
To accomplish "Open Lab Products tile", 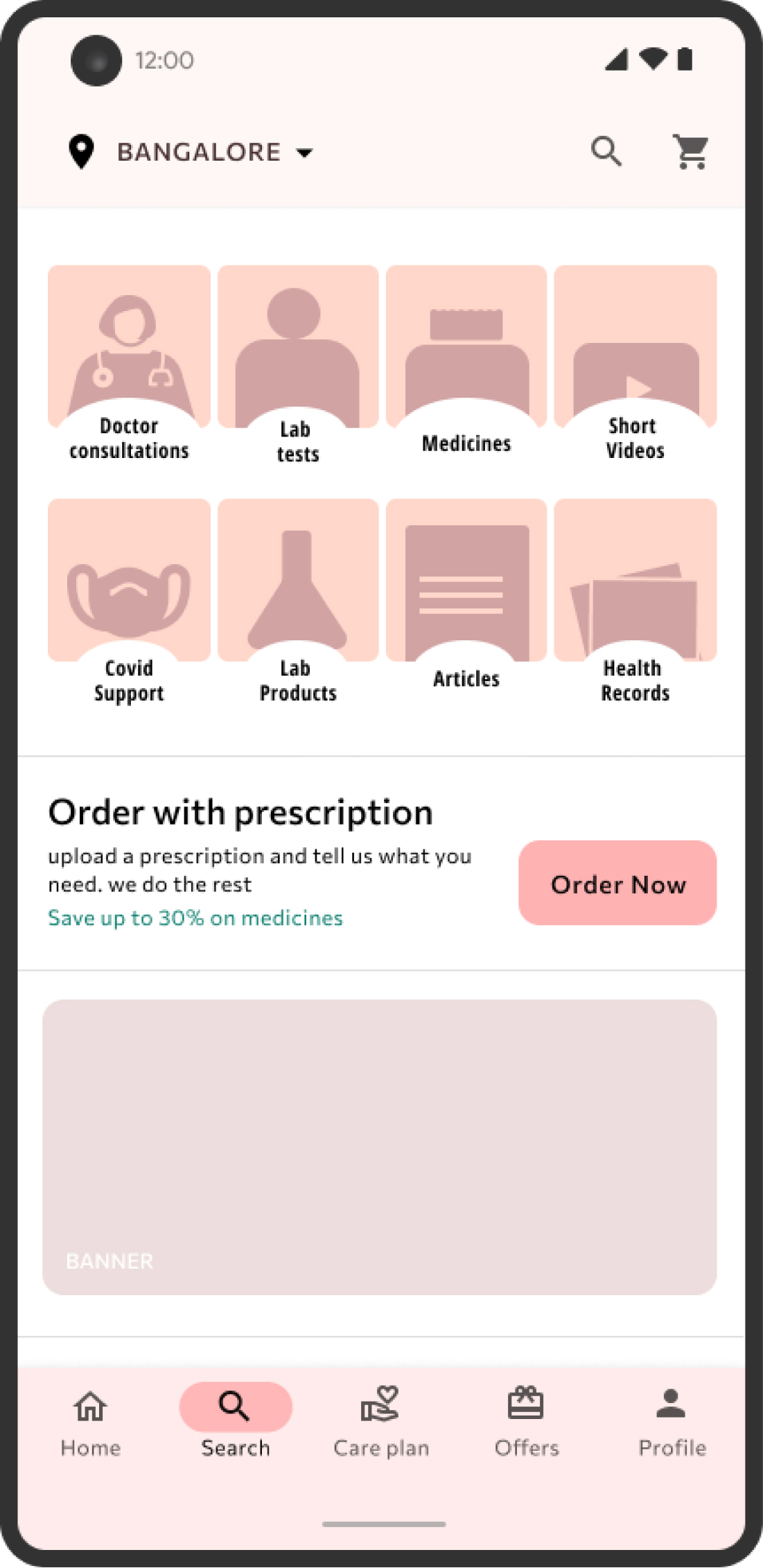I will pyautogui.click(x=298, y=601).
